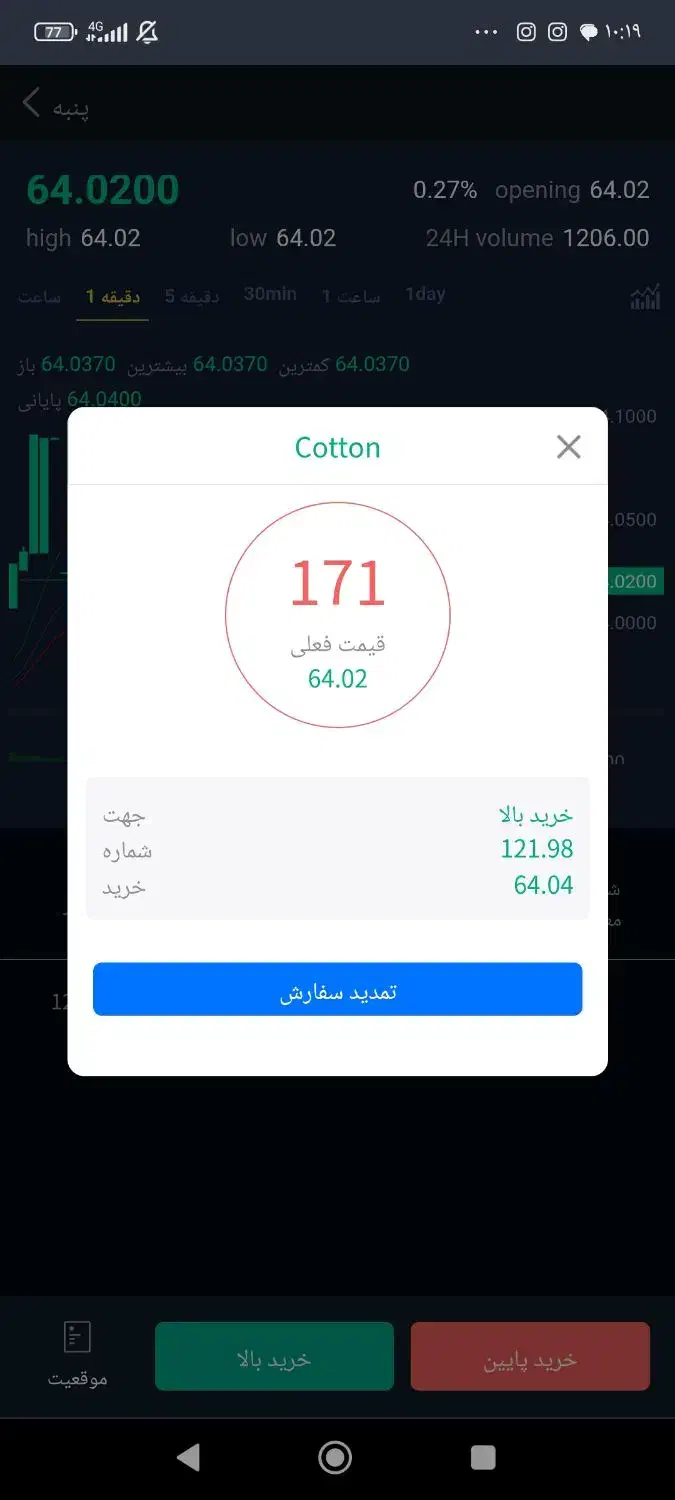Open the موقعیت positions icon
The image size is (675, 1500).
coord(77,1354)
